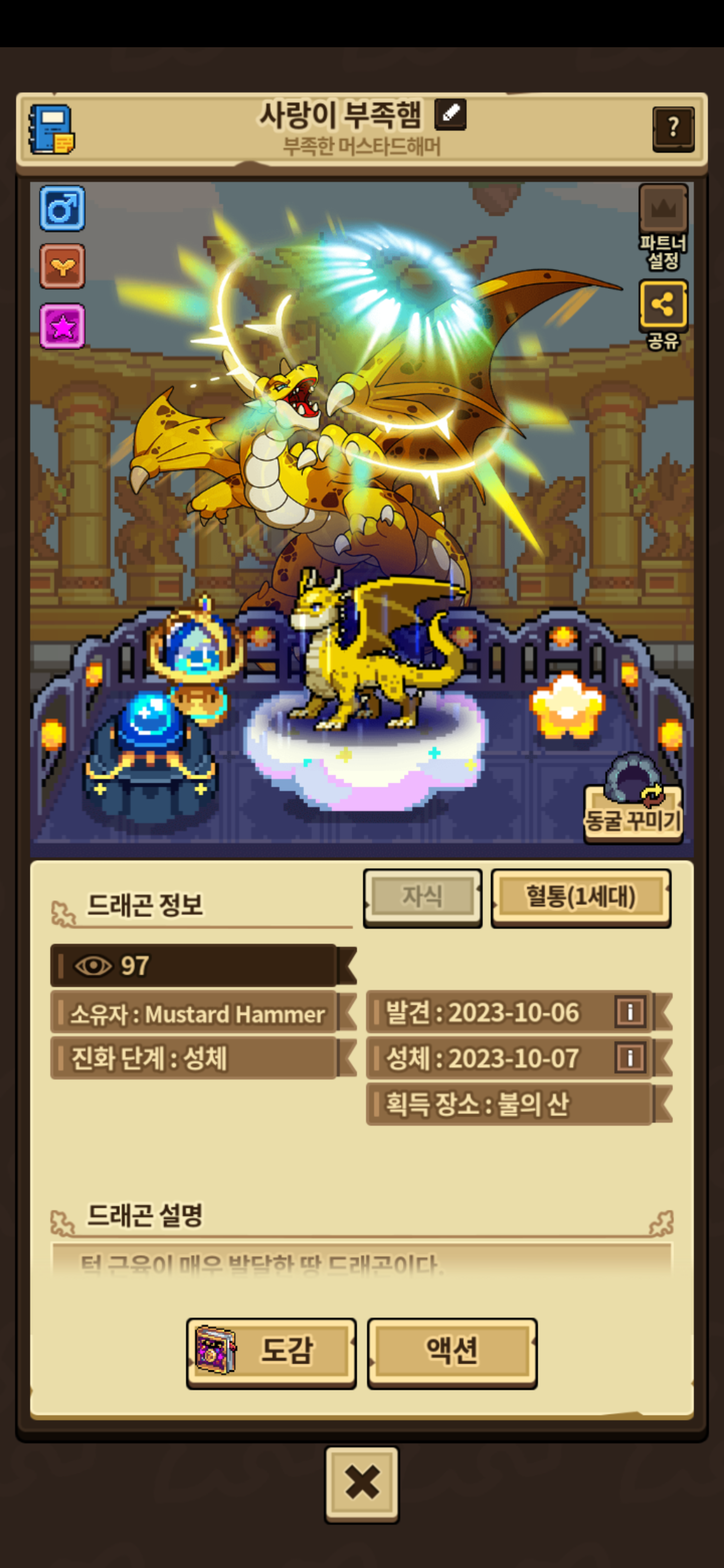
Task: View offspring with the 자식 button
Action: tap(423, 897)
